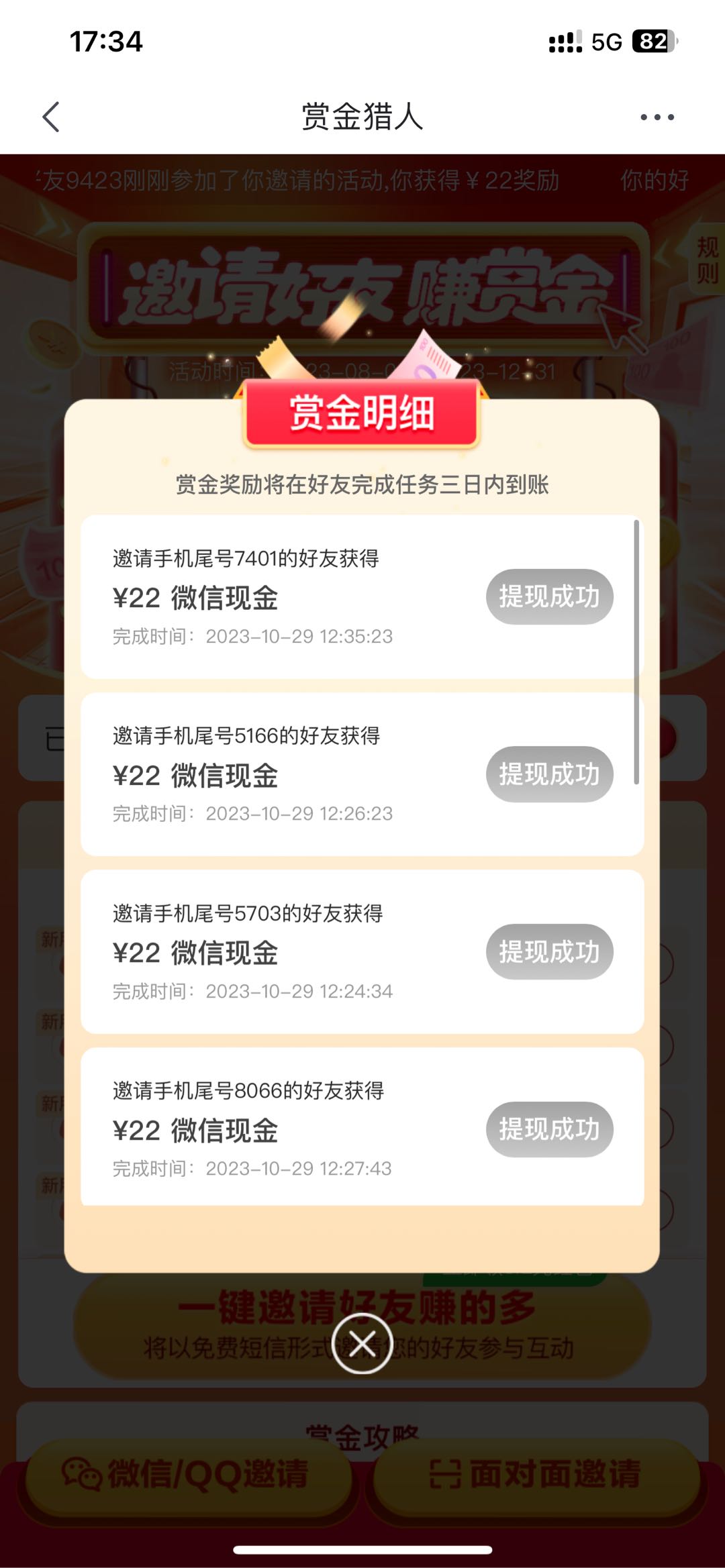Go back from 赏金猎人 page
This screenshot has height=1568, width=725.
click(51, 117)
